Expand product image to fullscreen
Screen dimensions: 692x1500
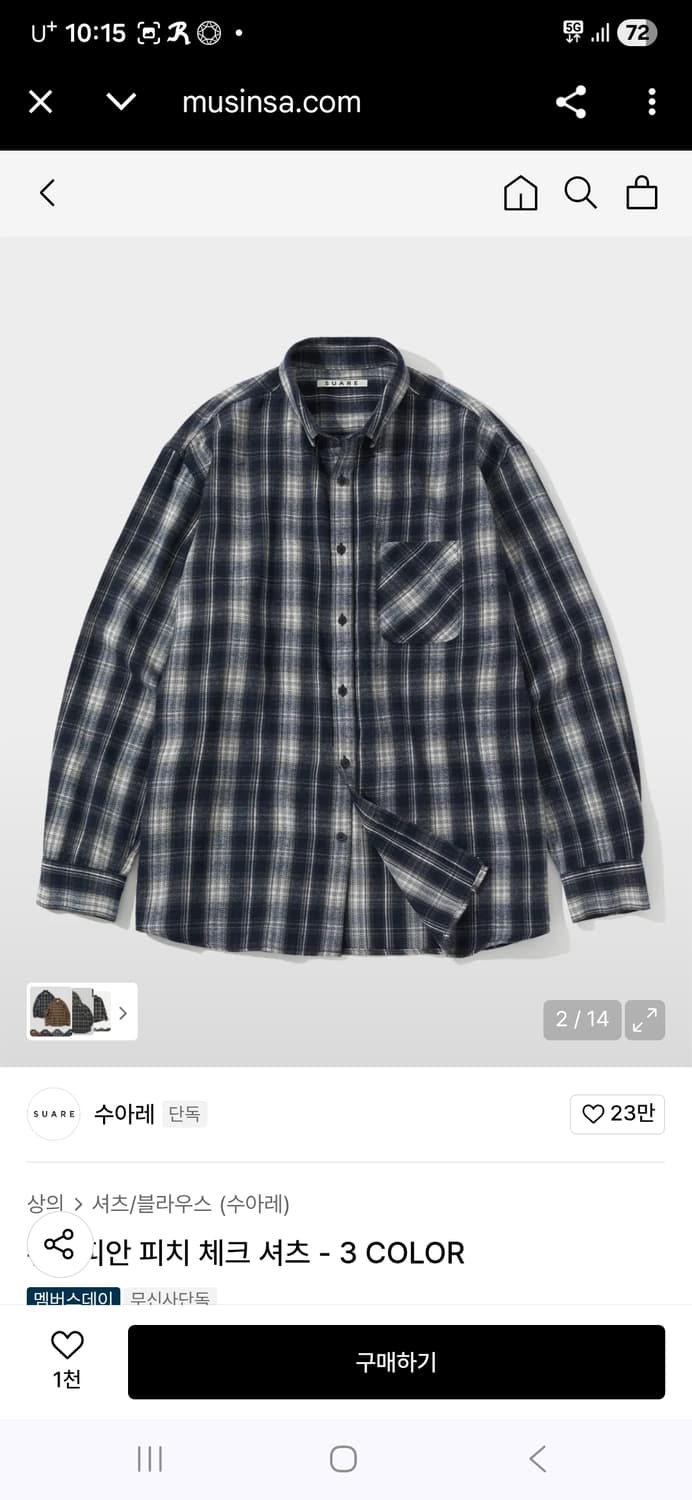point(645,1020)
